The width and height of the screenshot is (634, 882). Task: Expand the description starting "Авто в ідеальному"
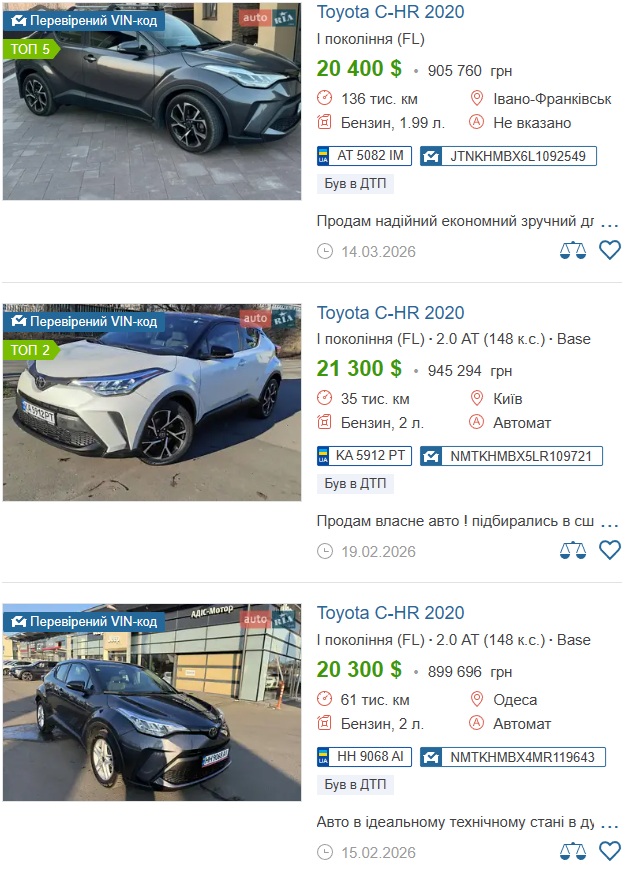click(x=610, y=823)
